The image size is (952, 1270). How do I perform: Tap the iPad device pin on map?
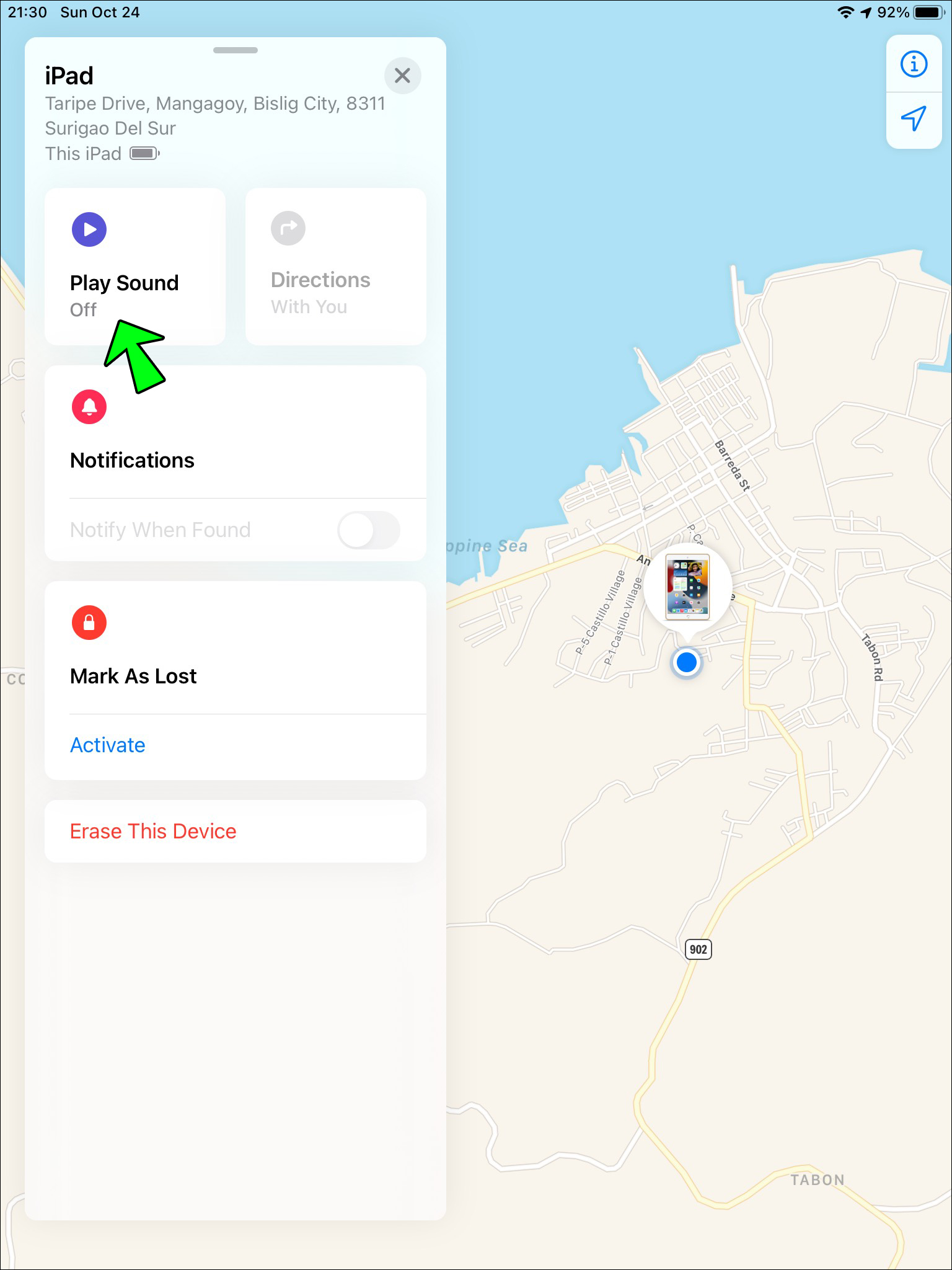(x=687, y=587)
